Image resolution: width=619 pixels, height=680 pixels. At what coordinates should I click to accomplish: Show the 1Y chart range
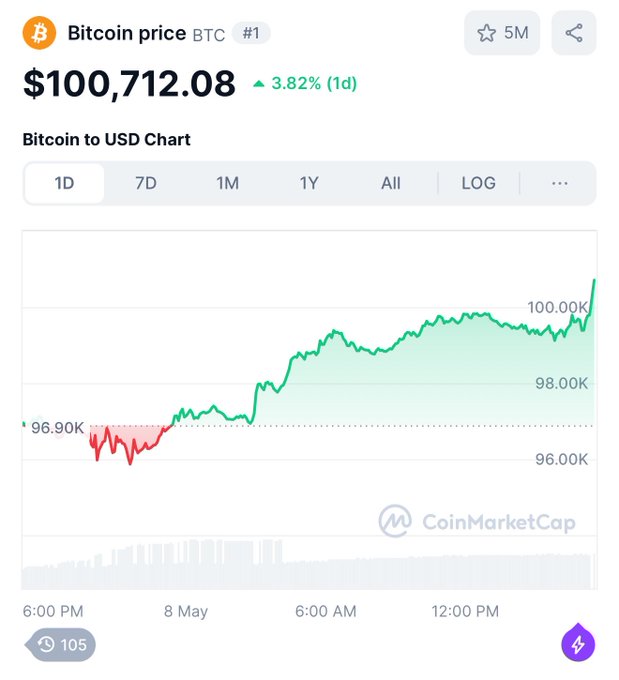[309, 183]
